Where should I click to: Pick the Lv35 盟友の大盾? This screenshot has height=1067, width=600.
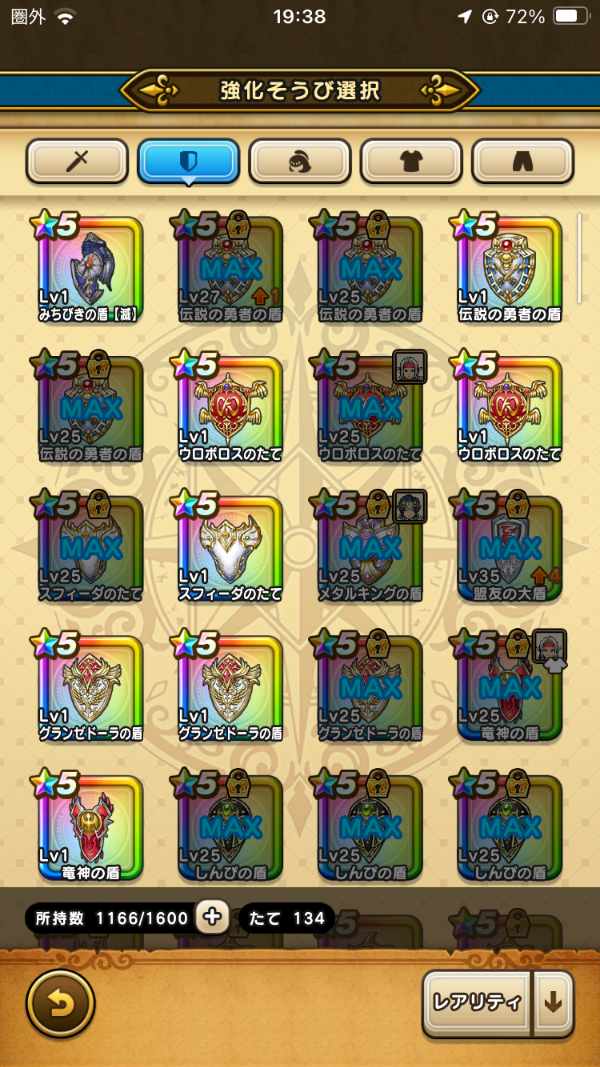[x=509, y=546]
